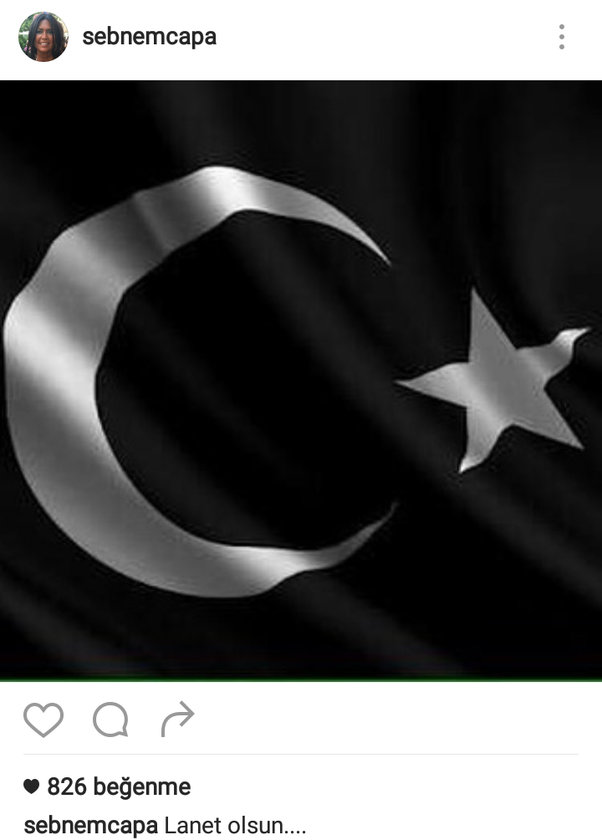Viewport: 602px width, 840px height.
Task: Open the comment bubble icon
Action: pos(110,719)
